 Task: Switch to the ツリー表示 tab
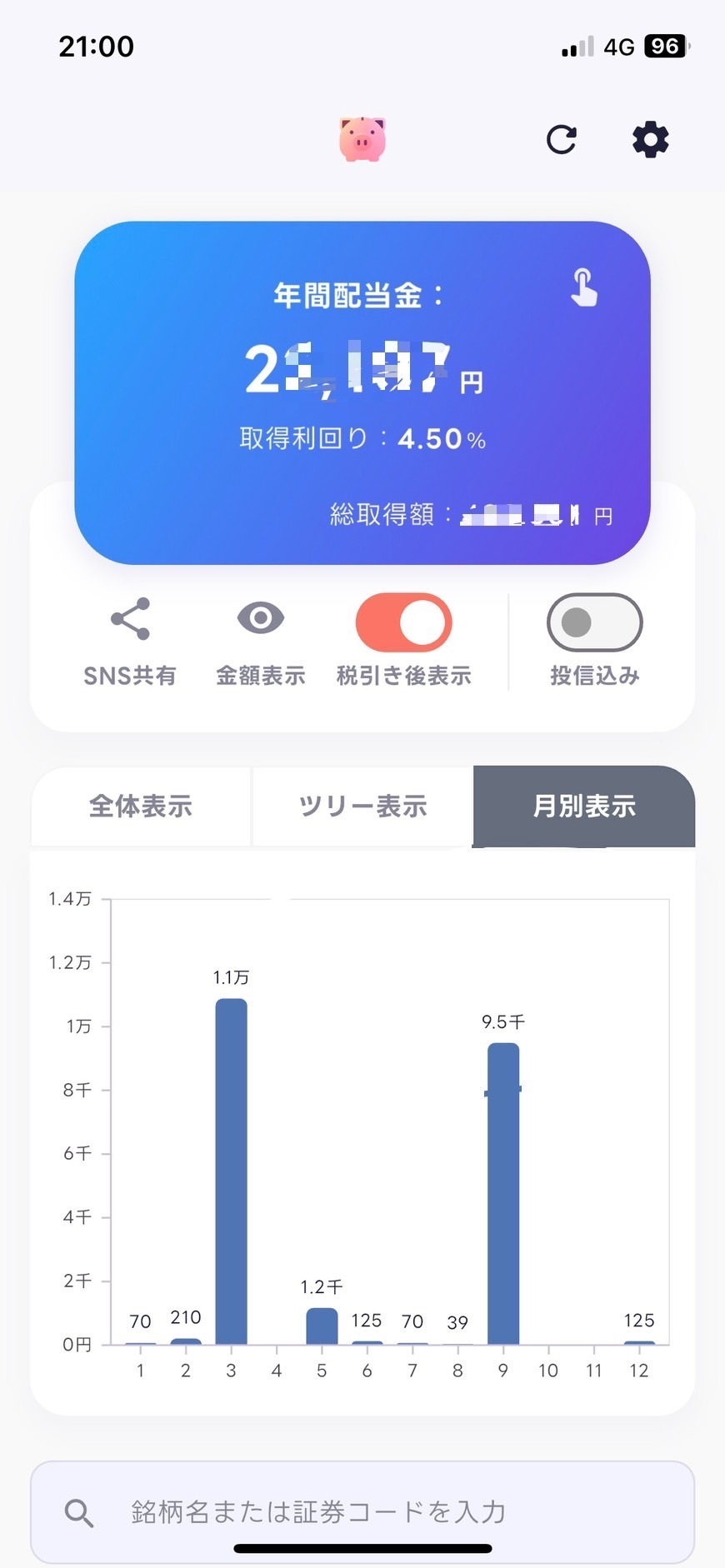tap(362, 806)
